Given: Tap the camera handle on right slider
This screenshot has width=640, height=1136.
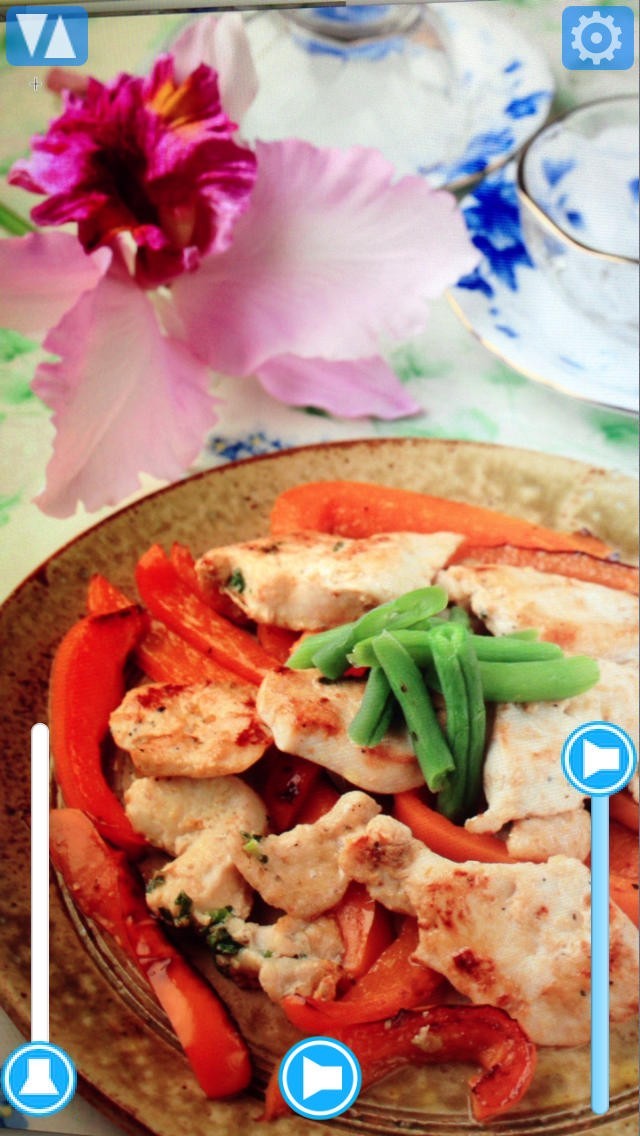Looking at the screenshot, I should [x=599, y=759].
